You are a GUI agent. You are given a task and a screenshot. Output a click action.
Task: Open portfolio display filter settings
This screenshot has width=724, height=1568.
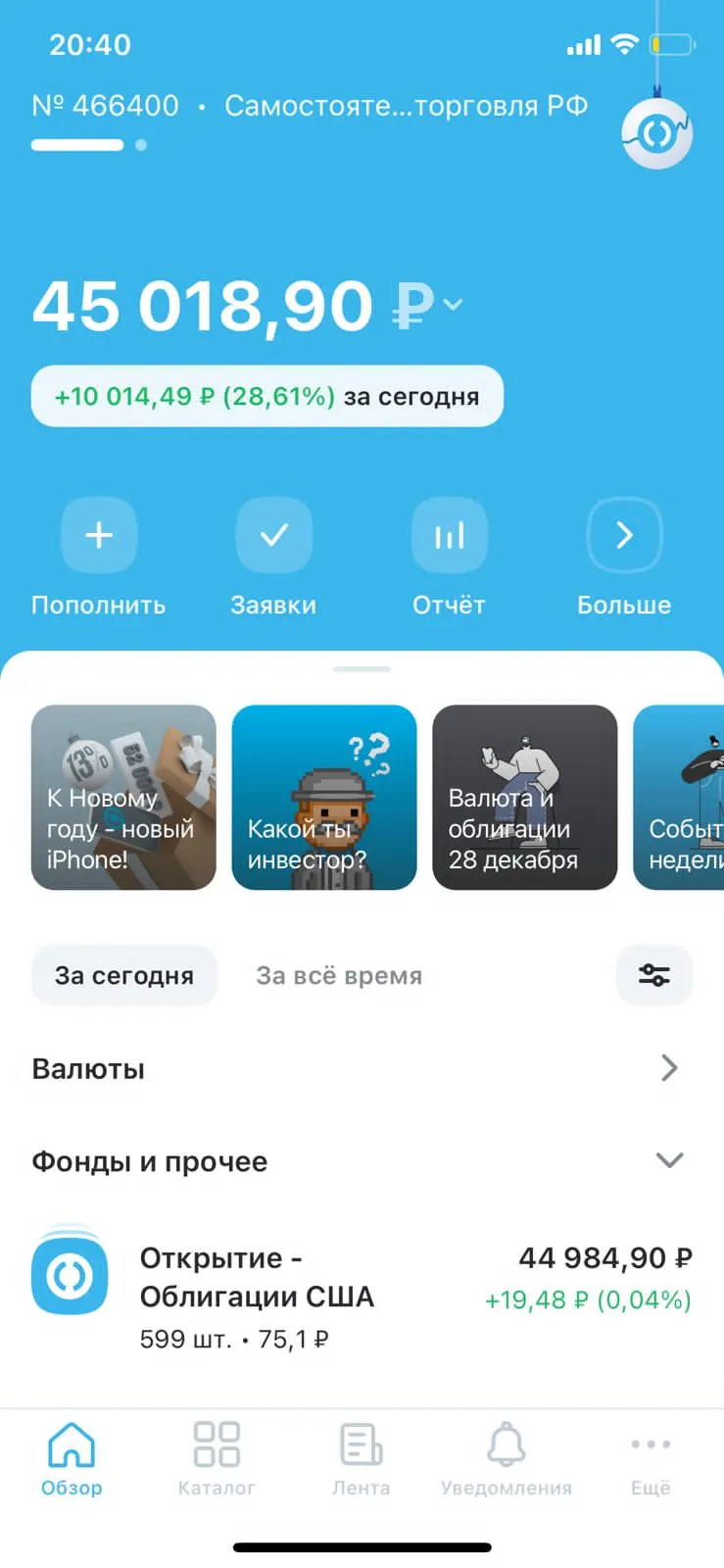click(654, 975)
